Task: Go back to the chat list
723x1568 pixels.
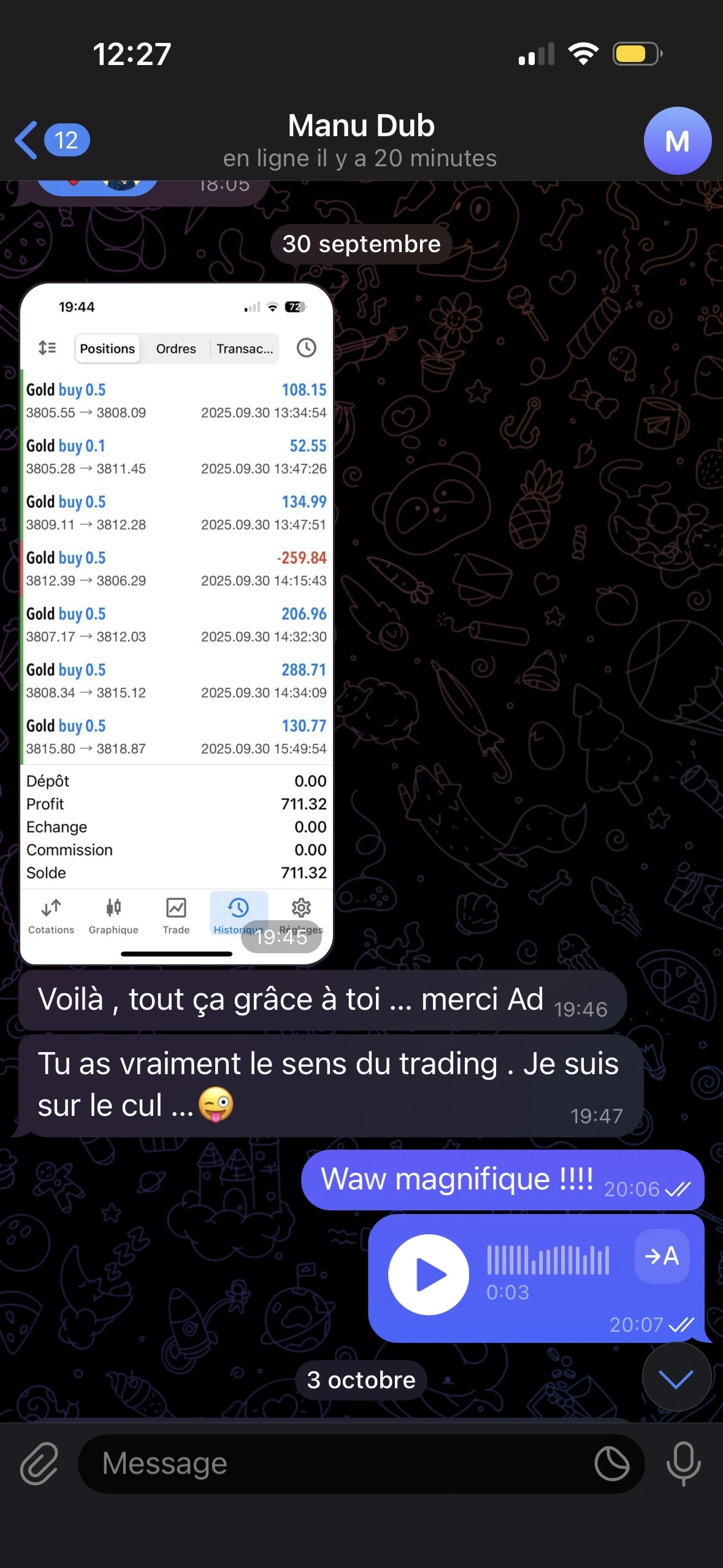Action: tap(50, 140)
